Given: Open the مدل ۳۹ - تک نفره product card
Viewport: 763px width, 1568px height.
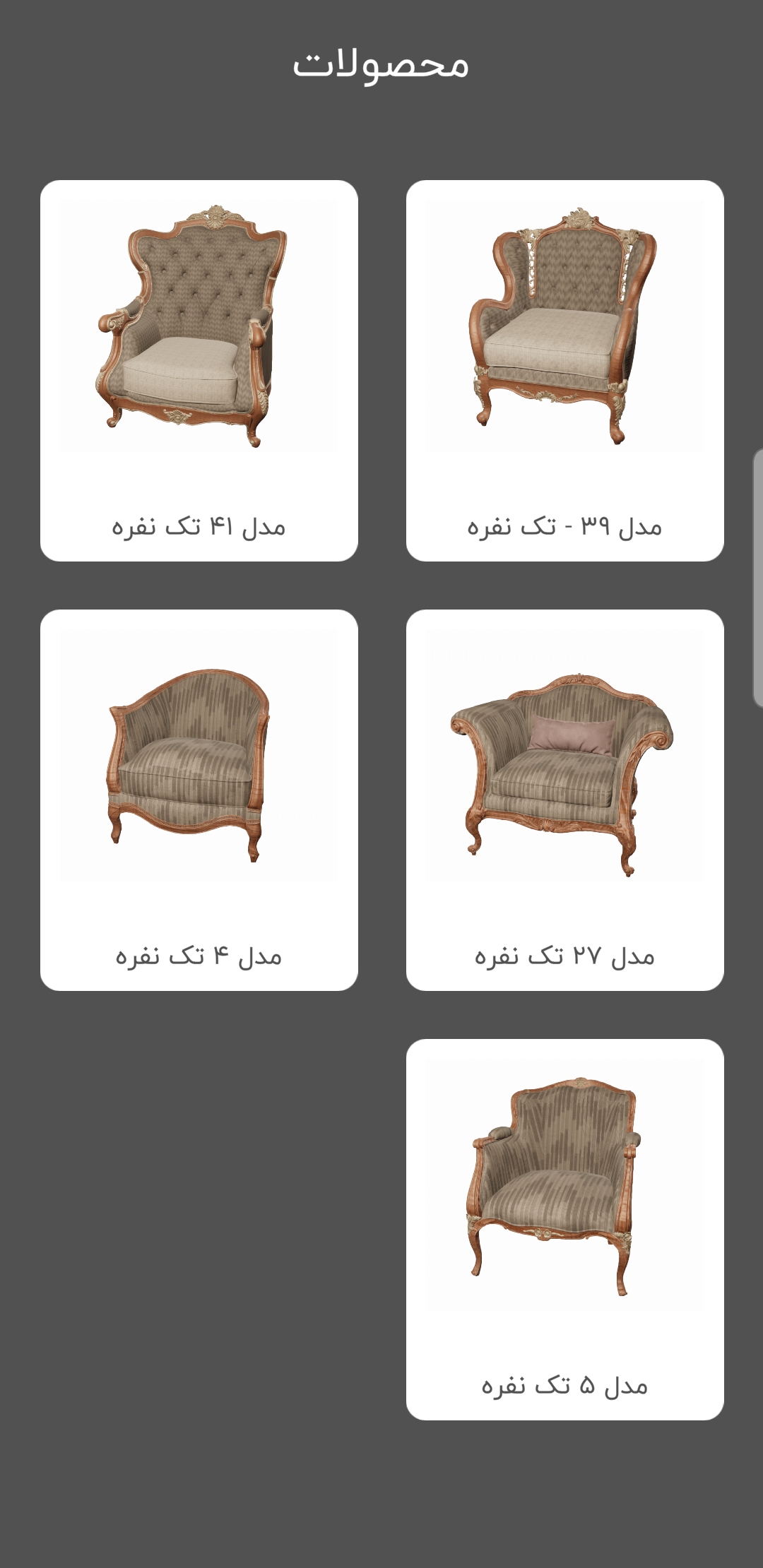Looking at the screenshot, I should pos(564,371).
